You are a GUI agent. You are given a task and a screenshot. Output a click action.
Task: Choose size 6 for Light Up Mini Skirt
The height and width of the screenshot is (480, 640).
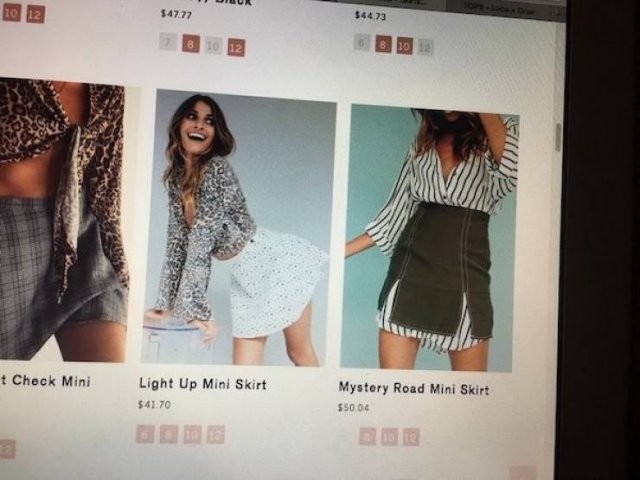(145, 433)
